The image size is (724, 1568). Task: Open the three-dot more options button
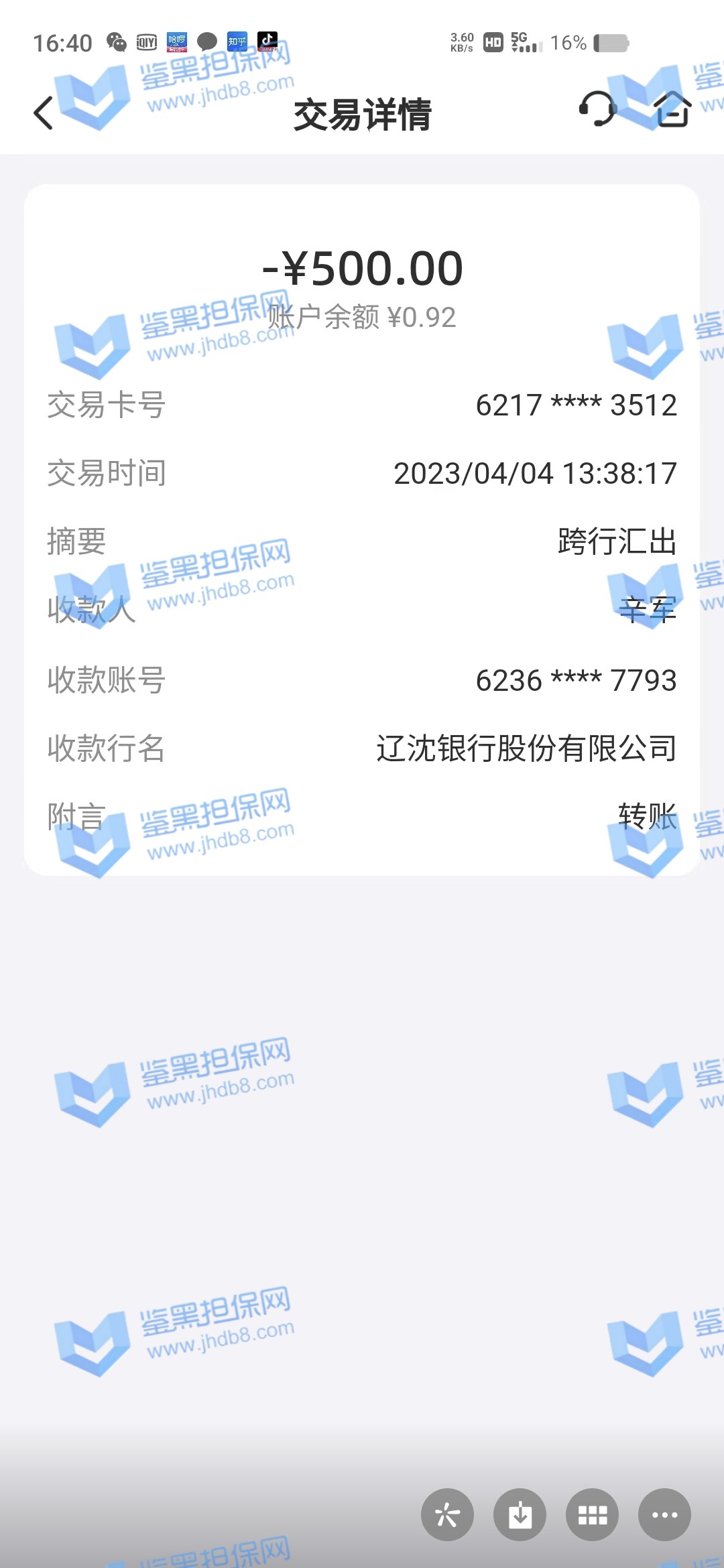tap(664, 1514)
